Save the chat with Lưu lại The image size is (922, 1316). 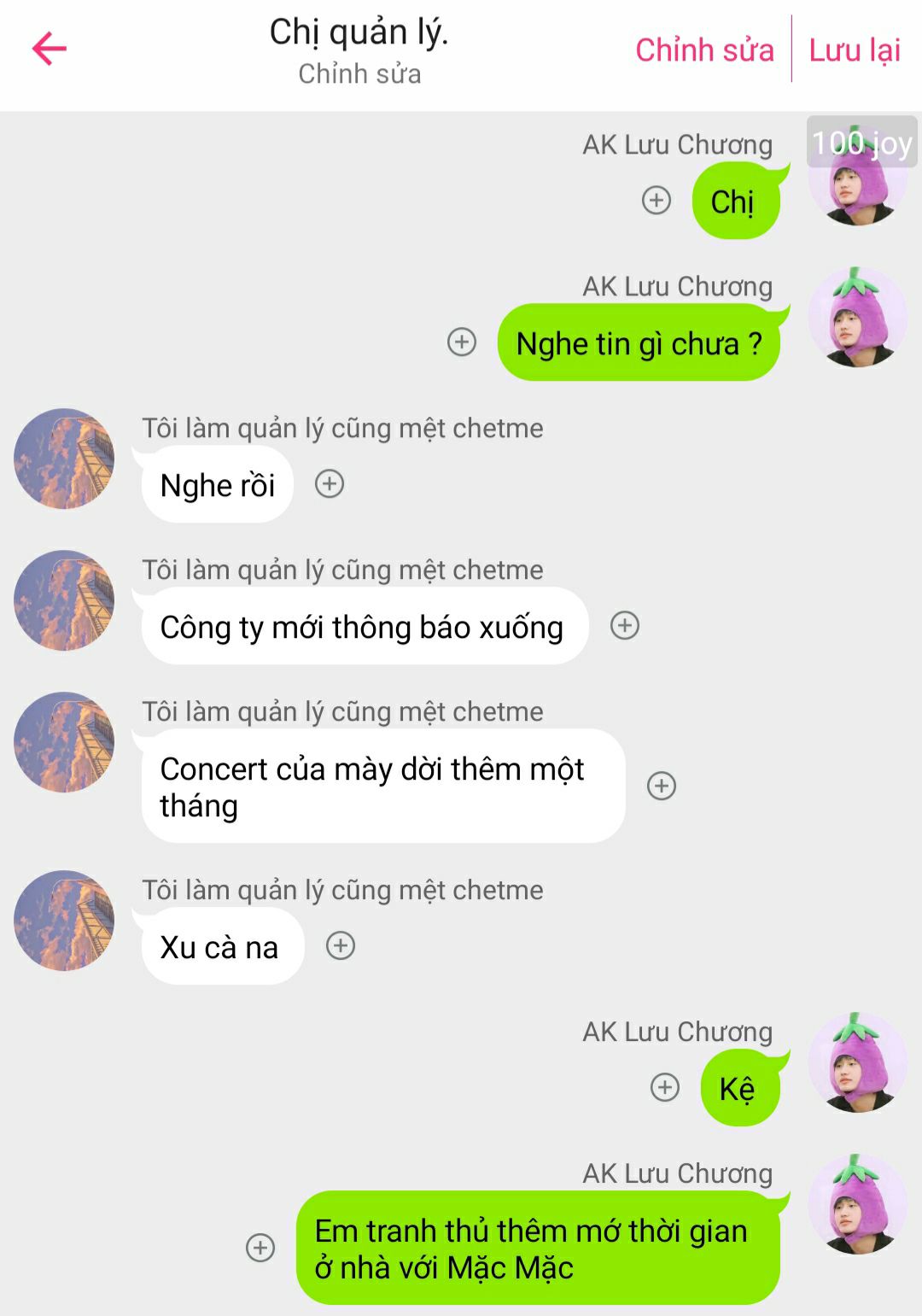[855, 50]
